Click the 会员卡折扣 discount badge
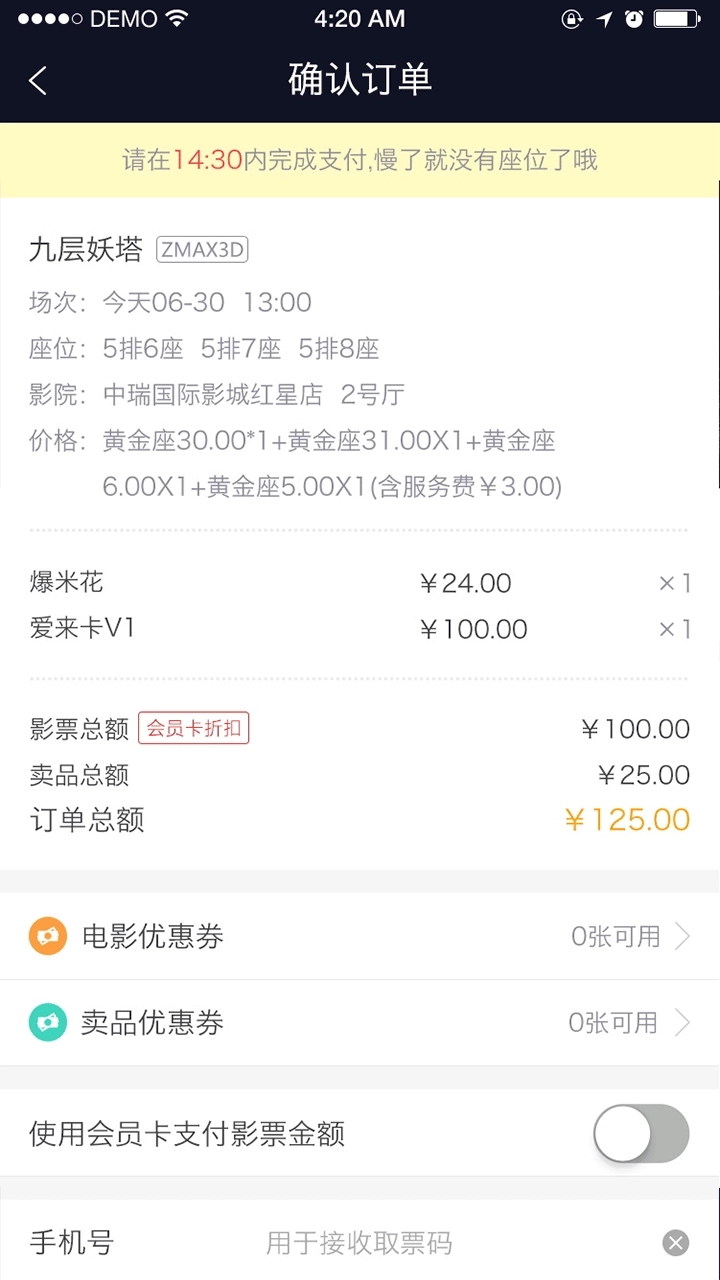Image resolution: width=720 pixels, height=1280 pixels. click(193, 728)
